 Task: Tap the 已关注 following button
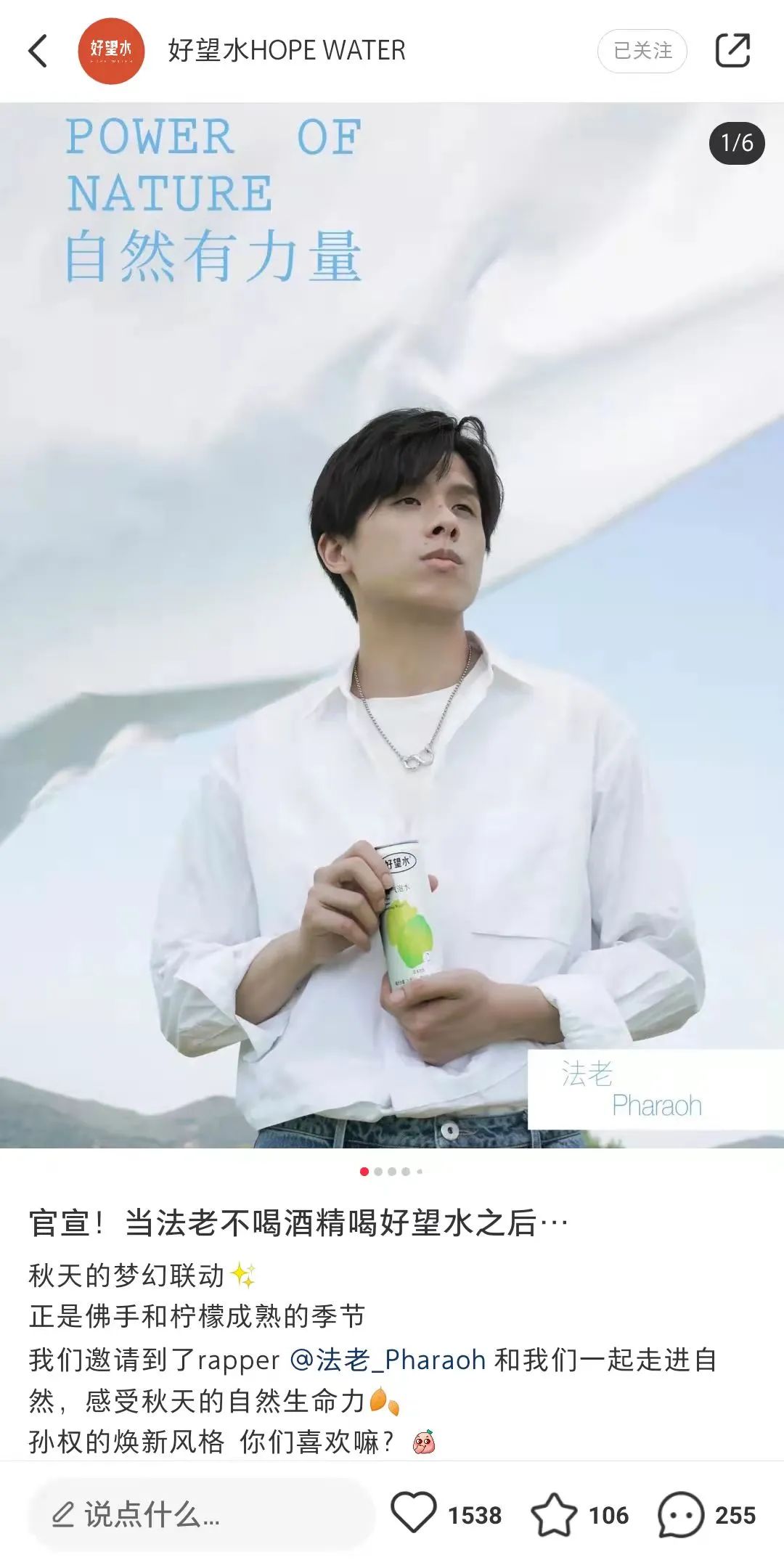642,51
